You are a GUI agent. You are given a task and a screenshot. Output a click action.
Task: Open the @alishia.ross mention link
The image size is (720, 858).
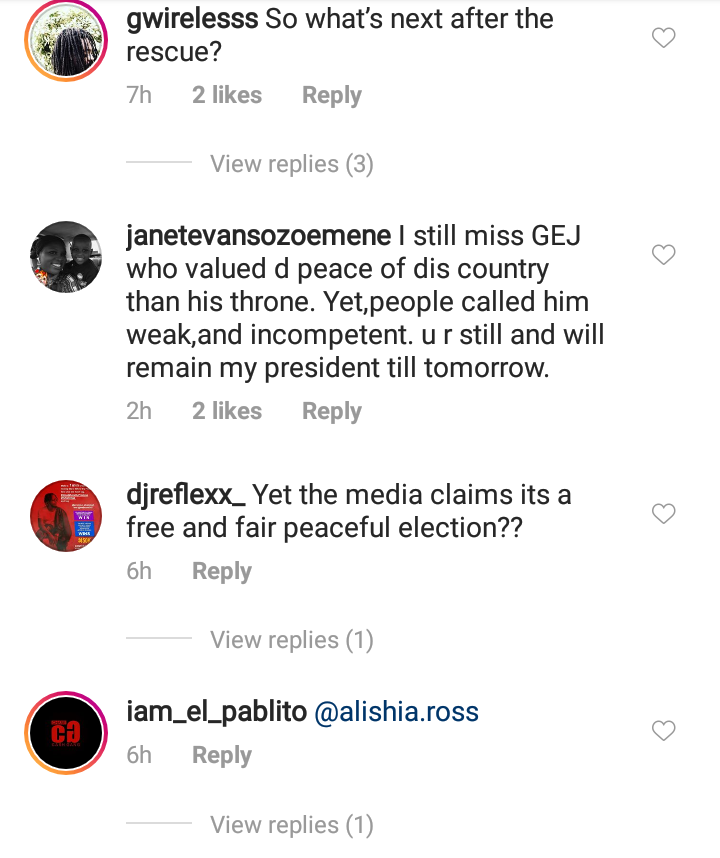coord(397,713)
